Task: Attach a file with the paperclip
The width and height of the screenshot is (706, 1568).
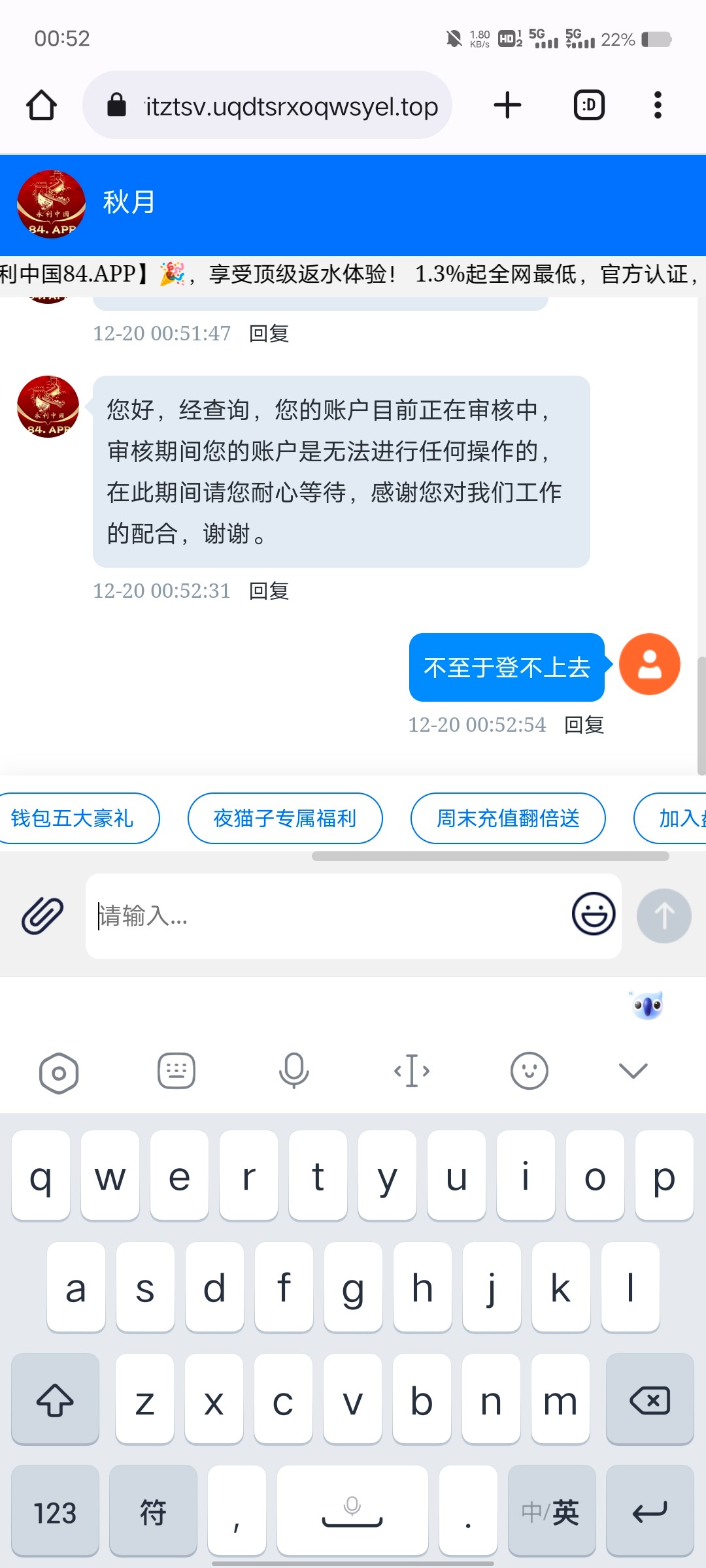Action: click(x=42, y=915)
